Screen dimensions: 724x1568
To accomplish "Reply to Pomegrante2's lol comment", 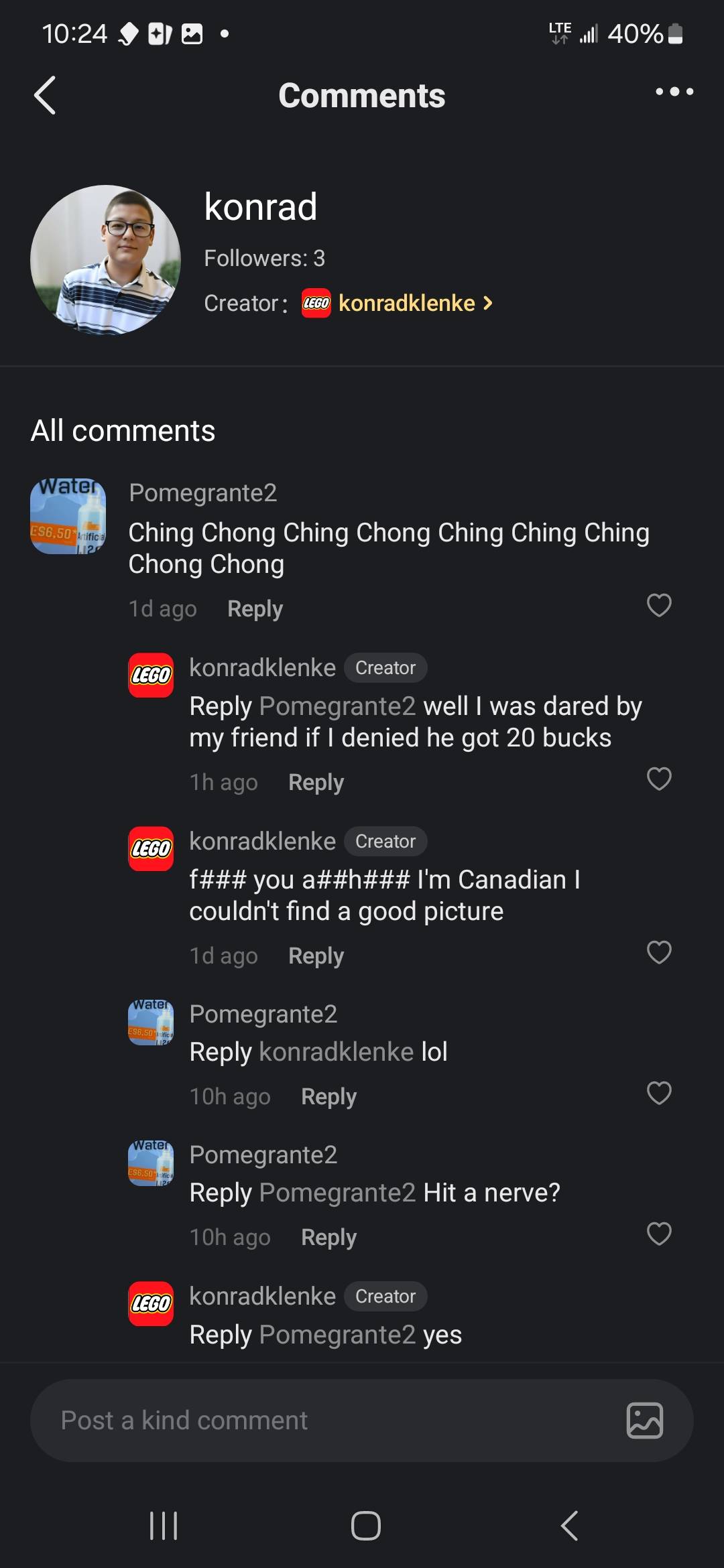I will 328,1096.
